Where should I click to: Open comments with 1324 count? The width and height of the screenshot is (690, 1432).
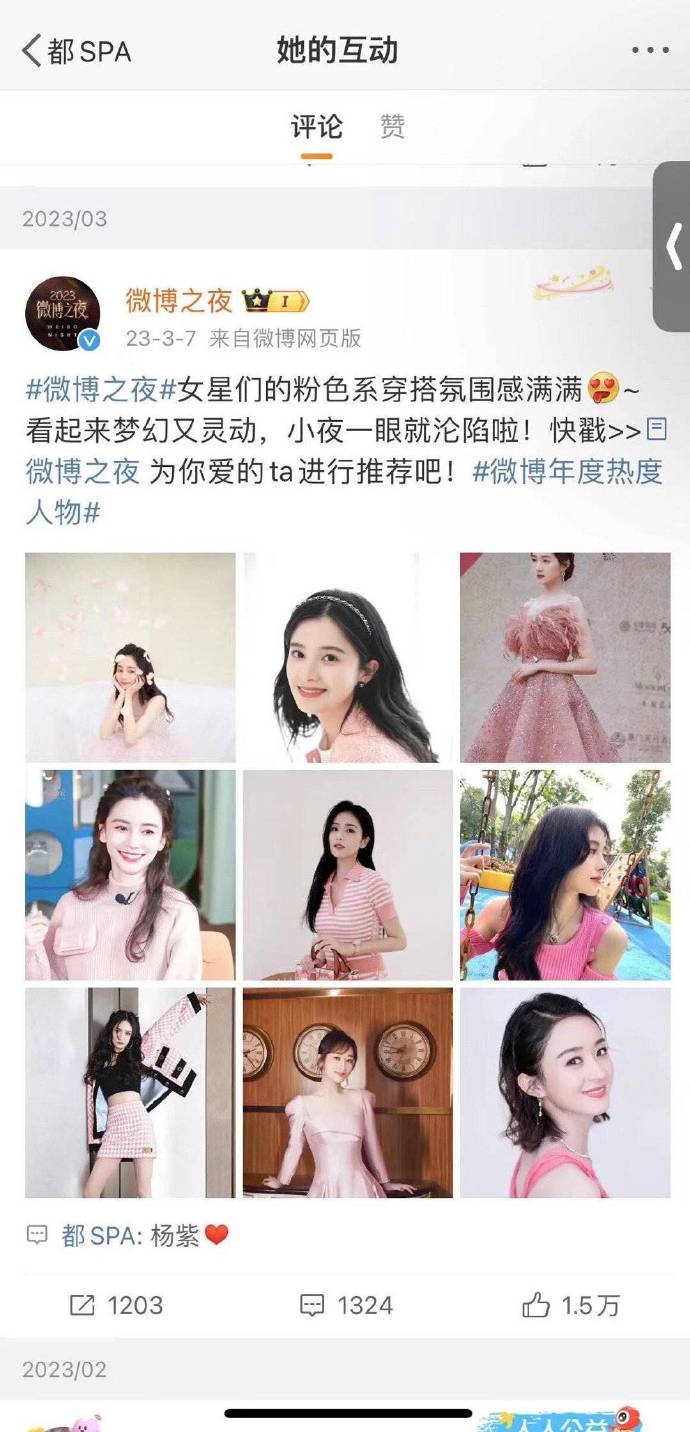(x=346, y=1305)
